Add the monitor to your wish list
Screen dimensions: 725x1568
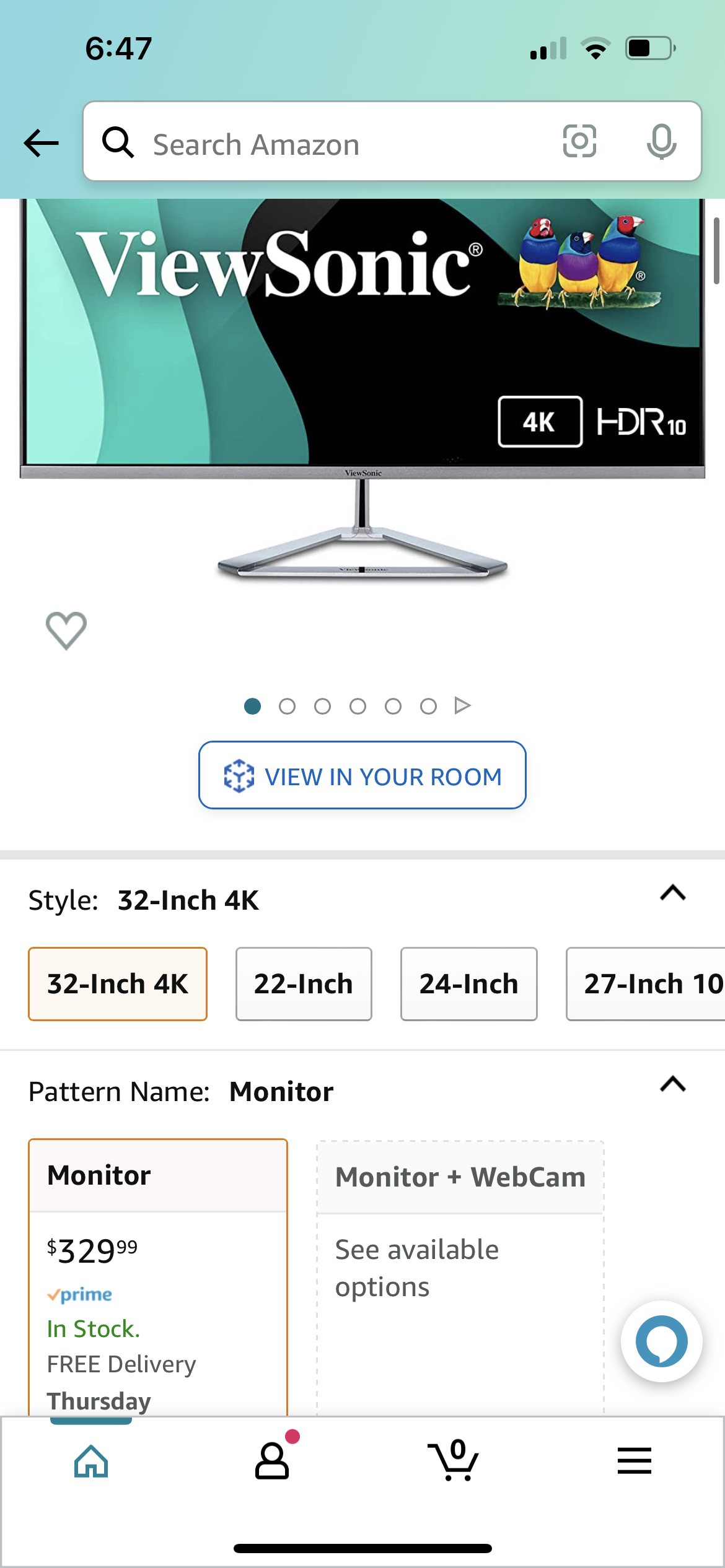pos(66,630)
